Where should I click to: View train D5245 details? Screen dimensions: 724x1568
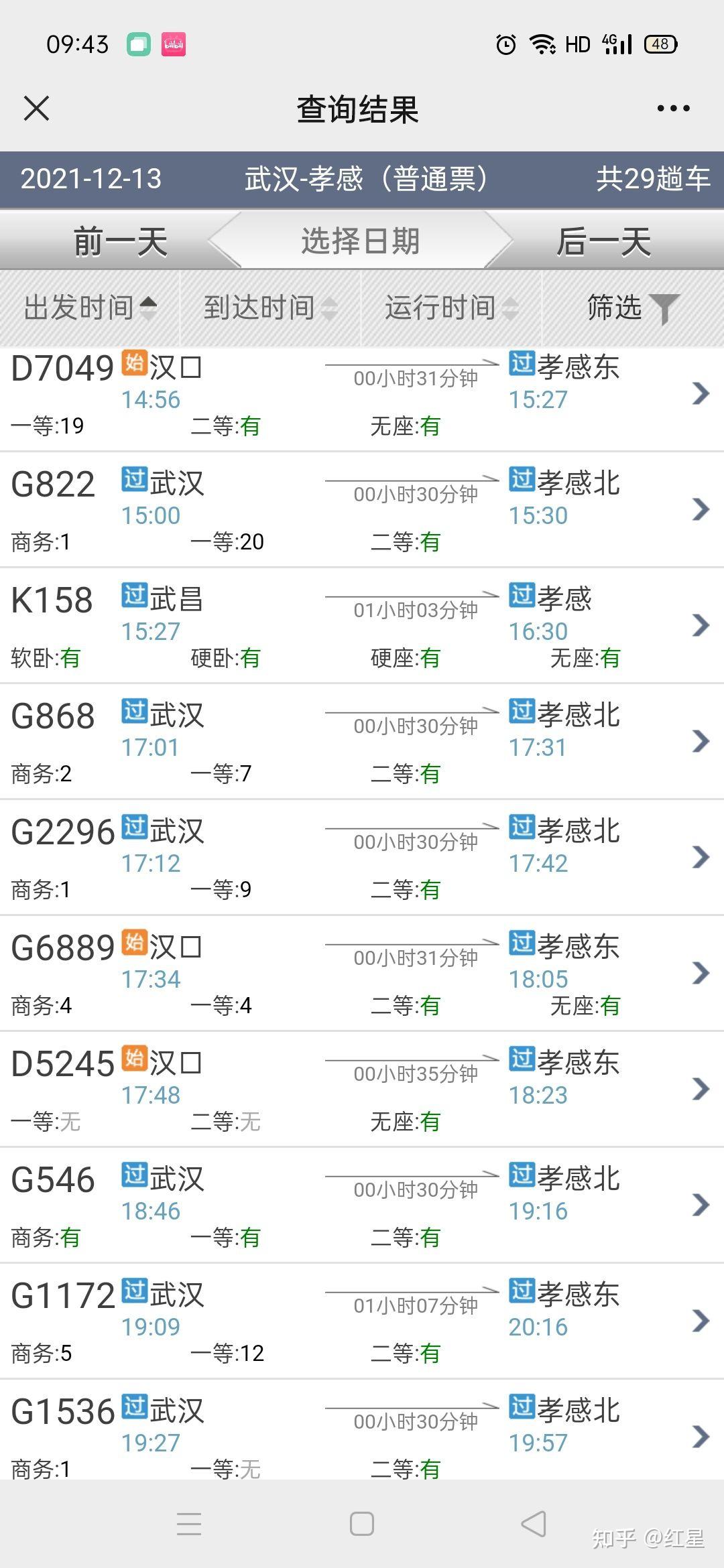pyautogui.click(x=362, y=1090)
